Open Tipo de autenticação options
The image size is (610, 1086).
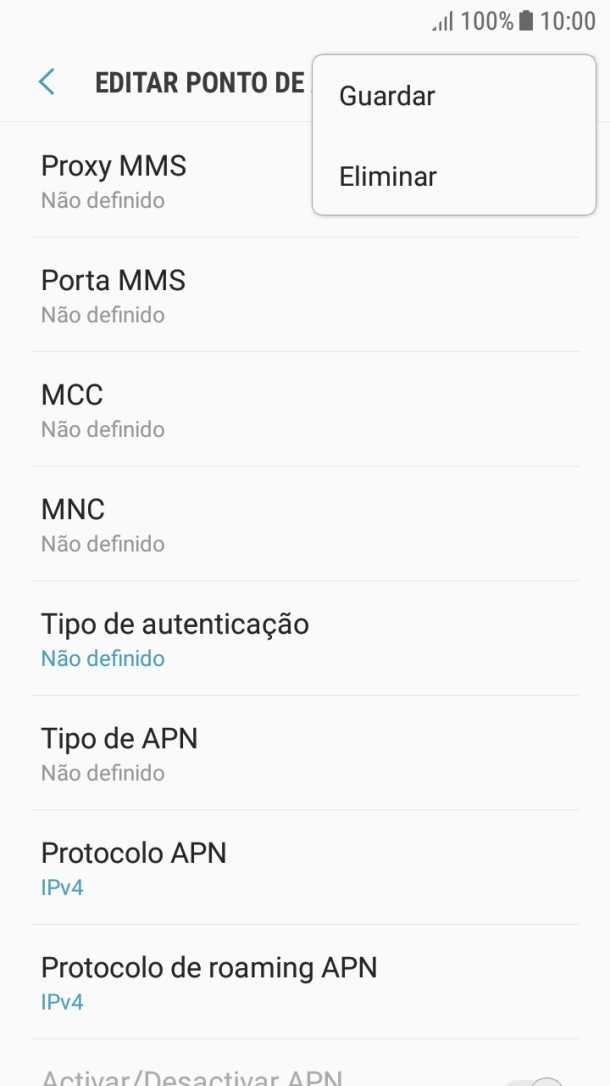(x=304, y=639)
